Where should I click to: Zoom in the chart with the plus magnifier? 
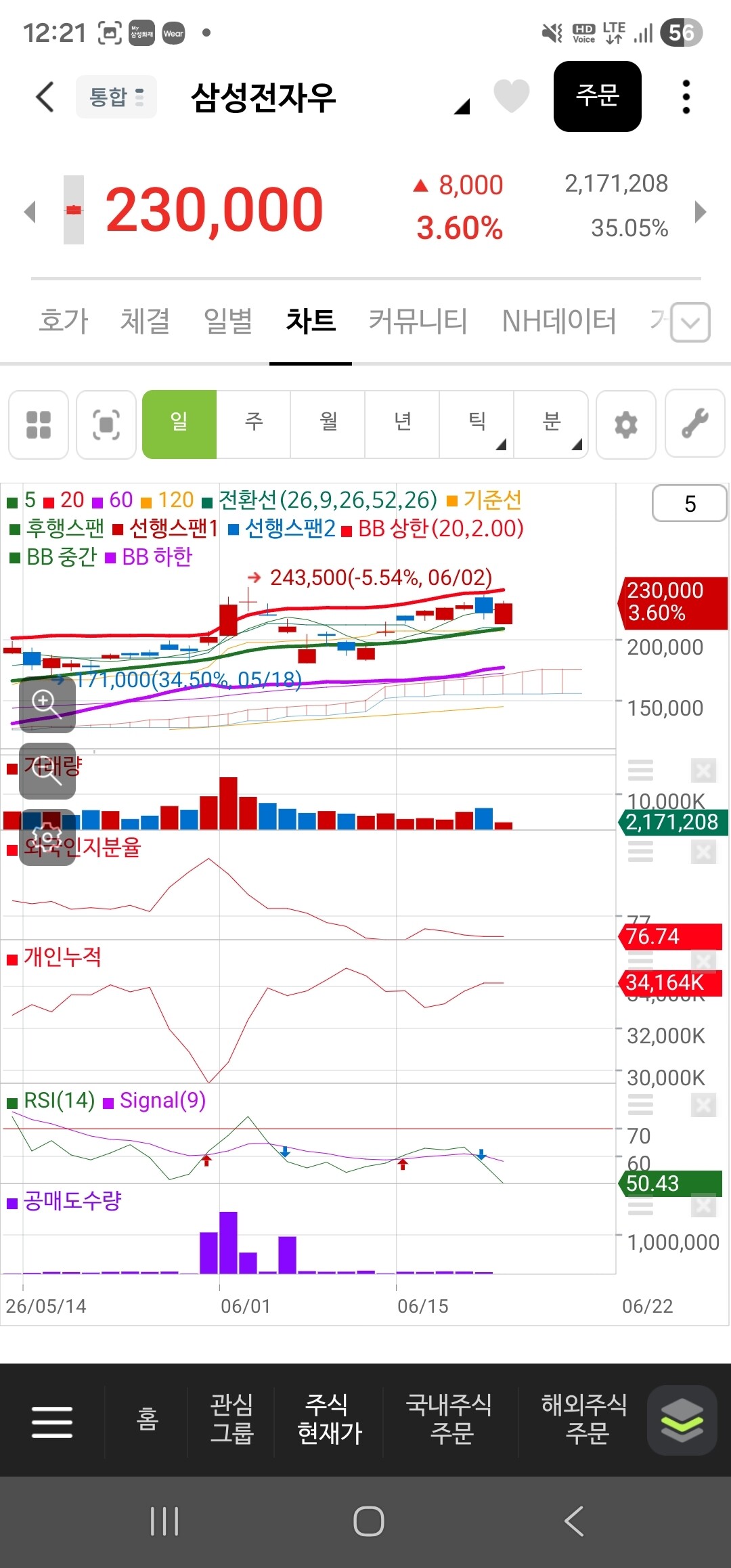tap(47, 704)
